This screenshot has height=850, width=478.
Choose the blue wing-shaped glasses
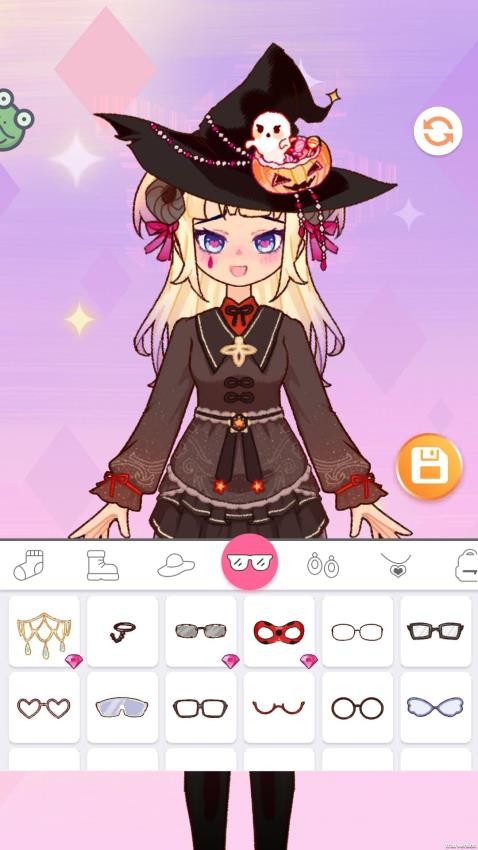436,707
